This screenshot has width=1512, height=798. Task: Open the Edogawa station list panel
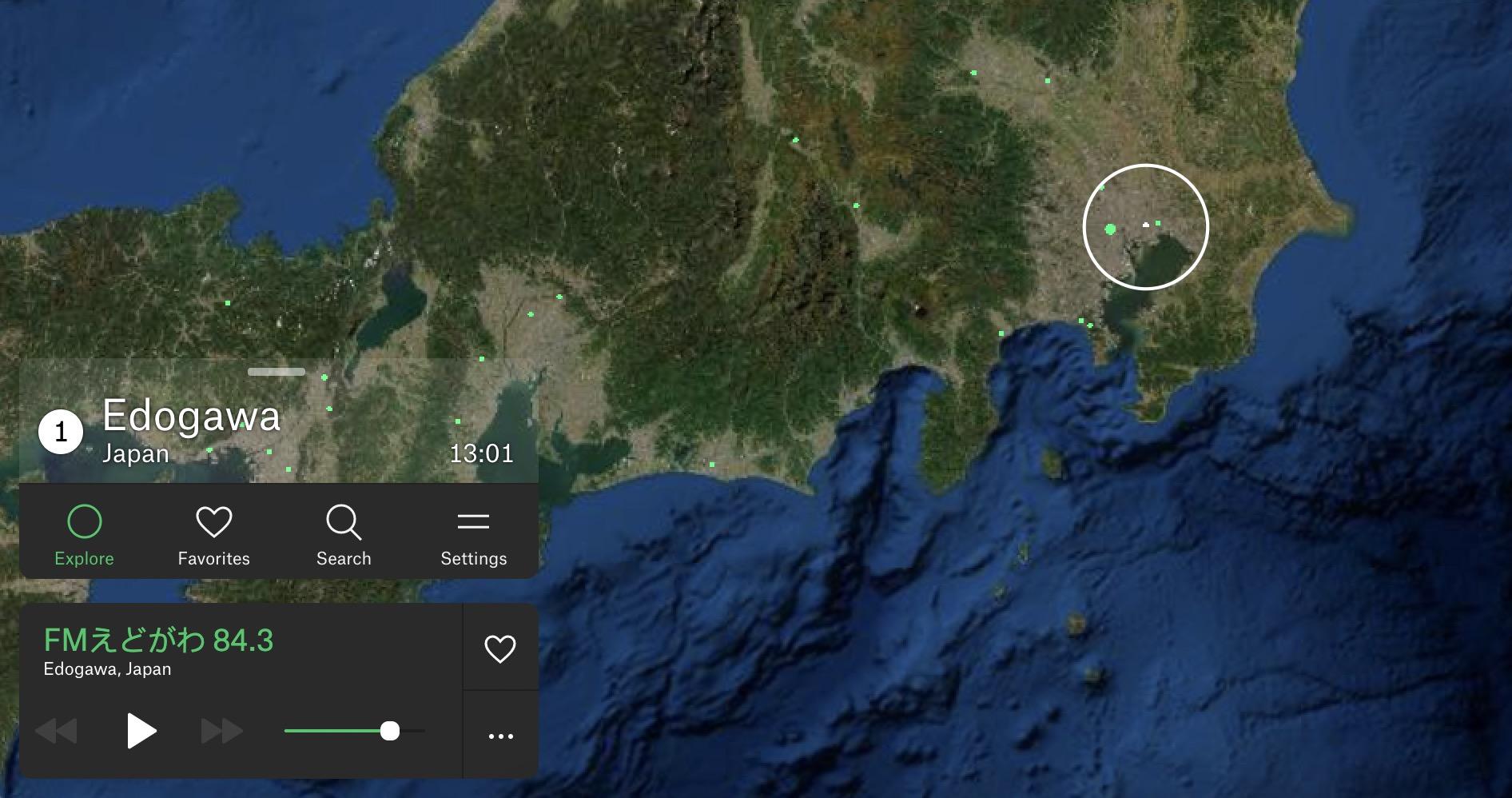[x=192, y=417]
